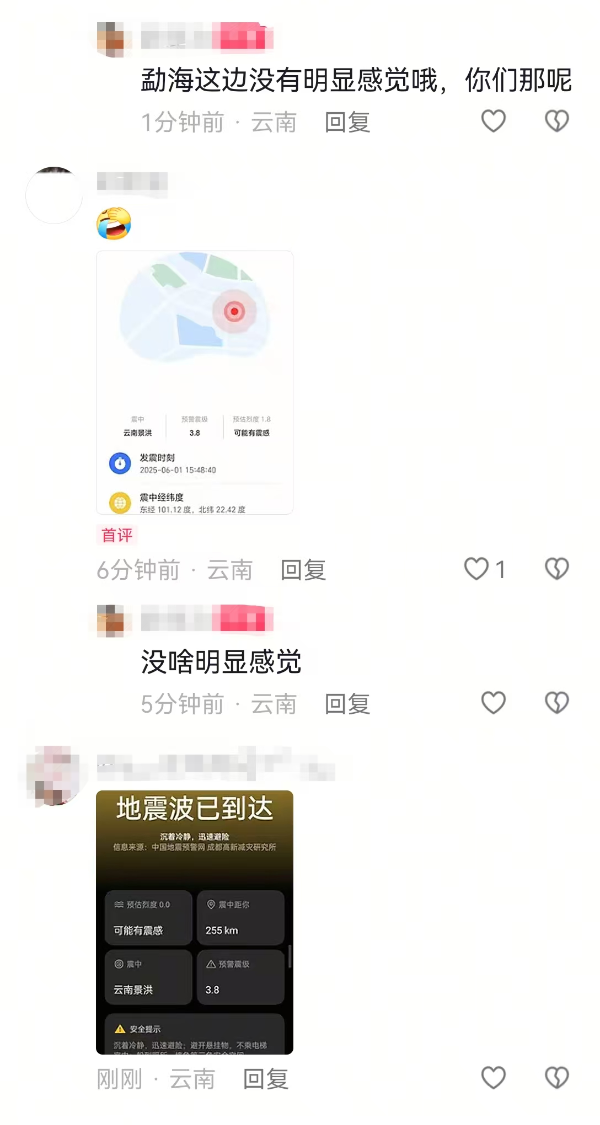This screenshot has width=600, height=1125.
Task: Dislike the 没啥明显感觉 comment
Action: [x=557, y=703]
